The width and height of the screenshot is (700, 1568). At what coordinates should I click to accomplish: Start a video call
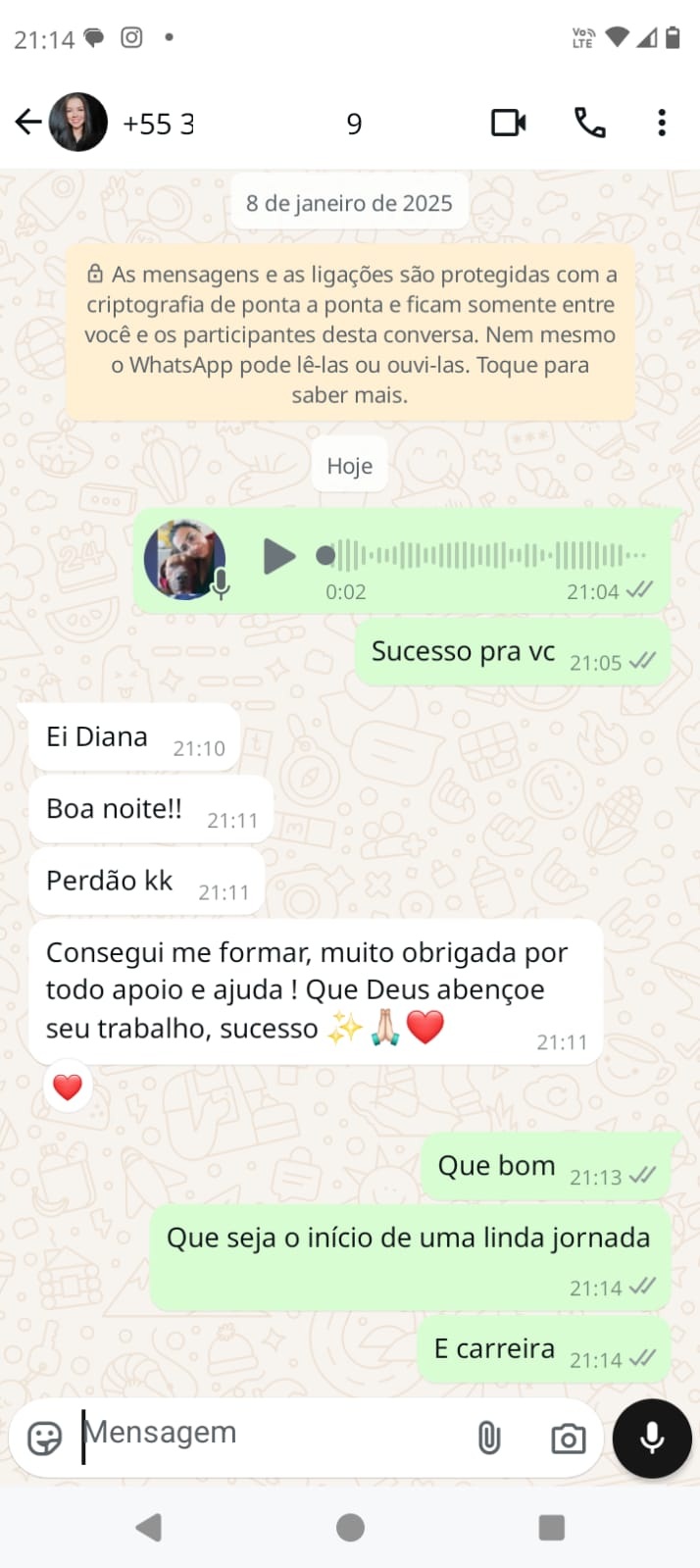508,123
